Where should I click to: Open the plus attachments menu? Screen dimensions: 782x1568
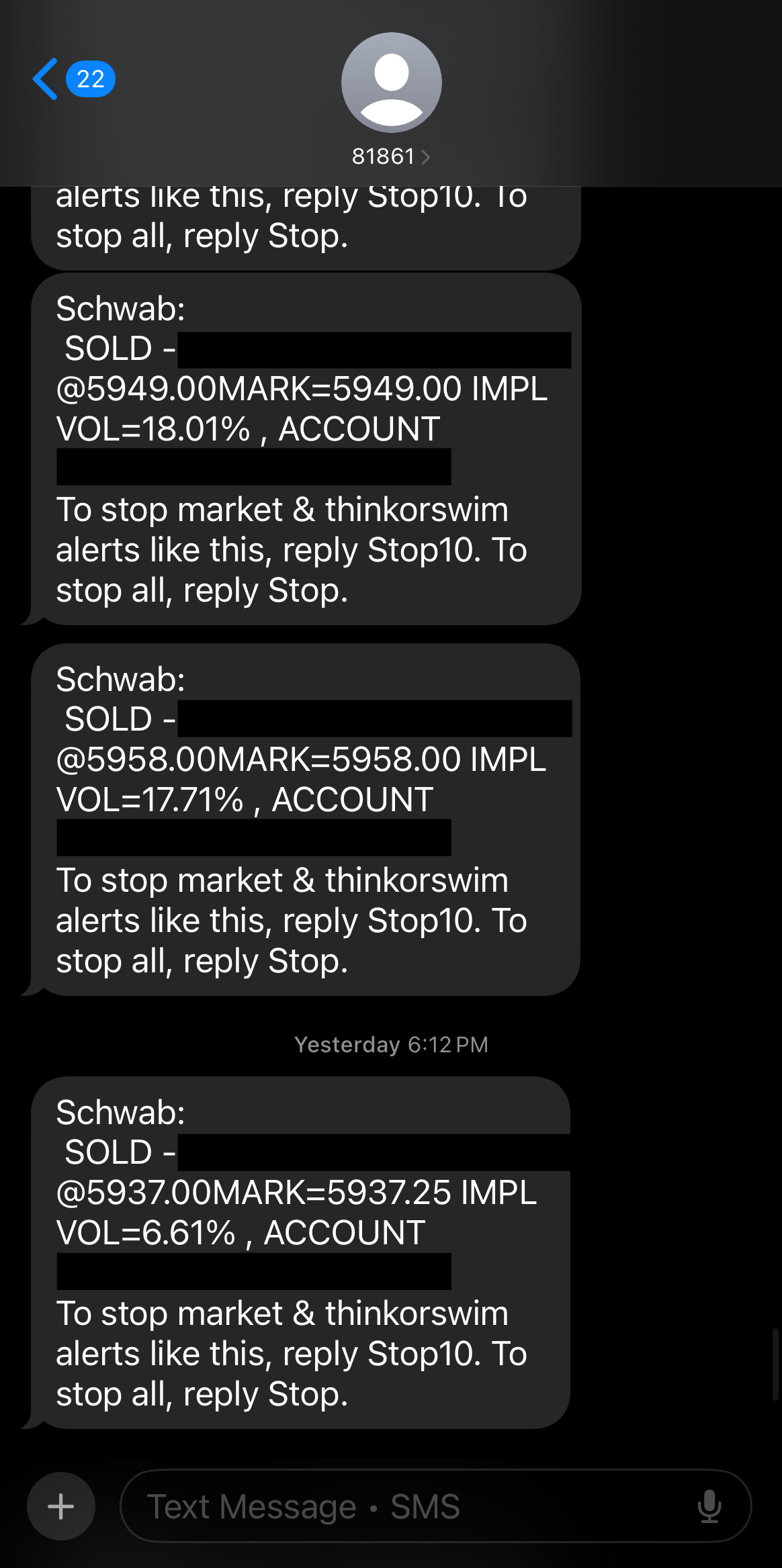(x=61, y=1506)
